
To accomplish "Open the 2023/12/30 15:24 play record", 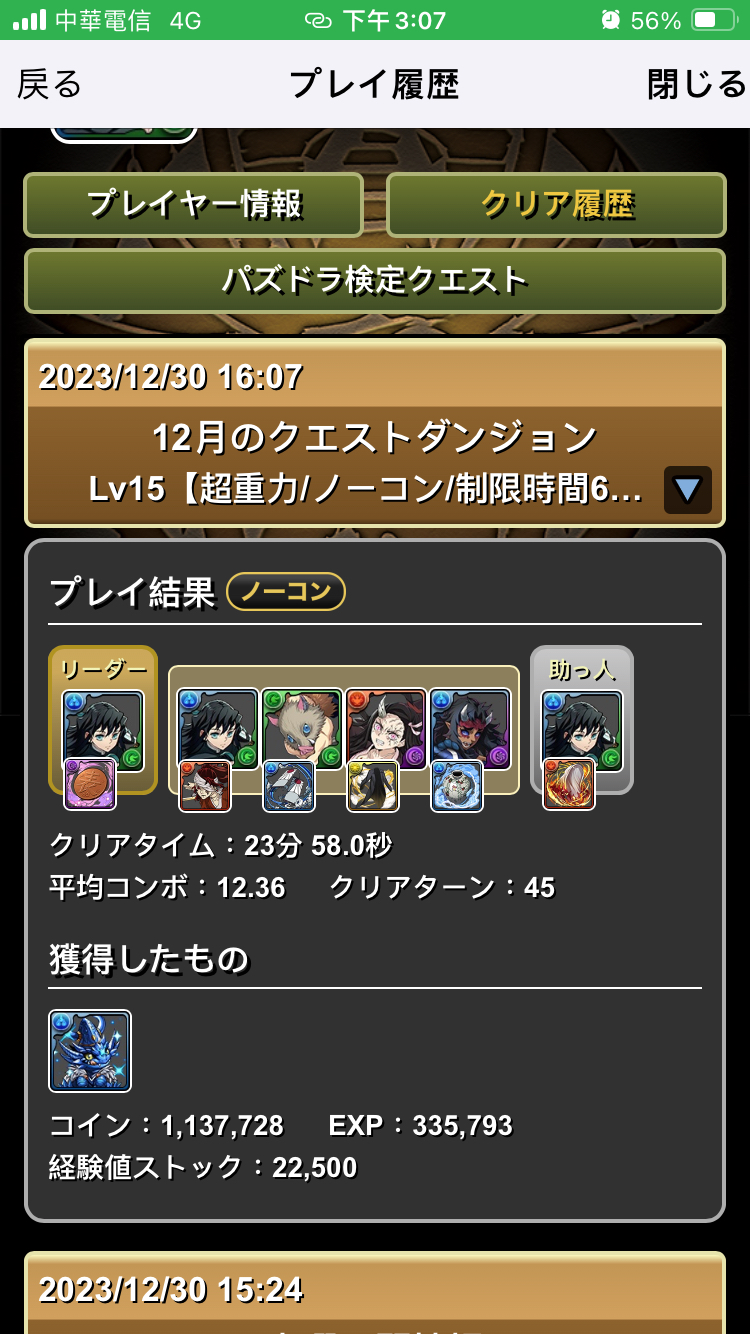I will coord(374,1290).
